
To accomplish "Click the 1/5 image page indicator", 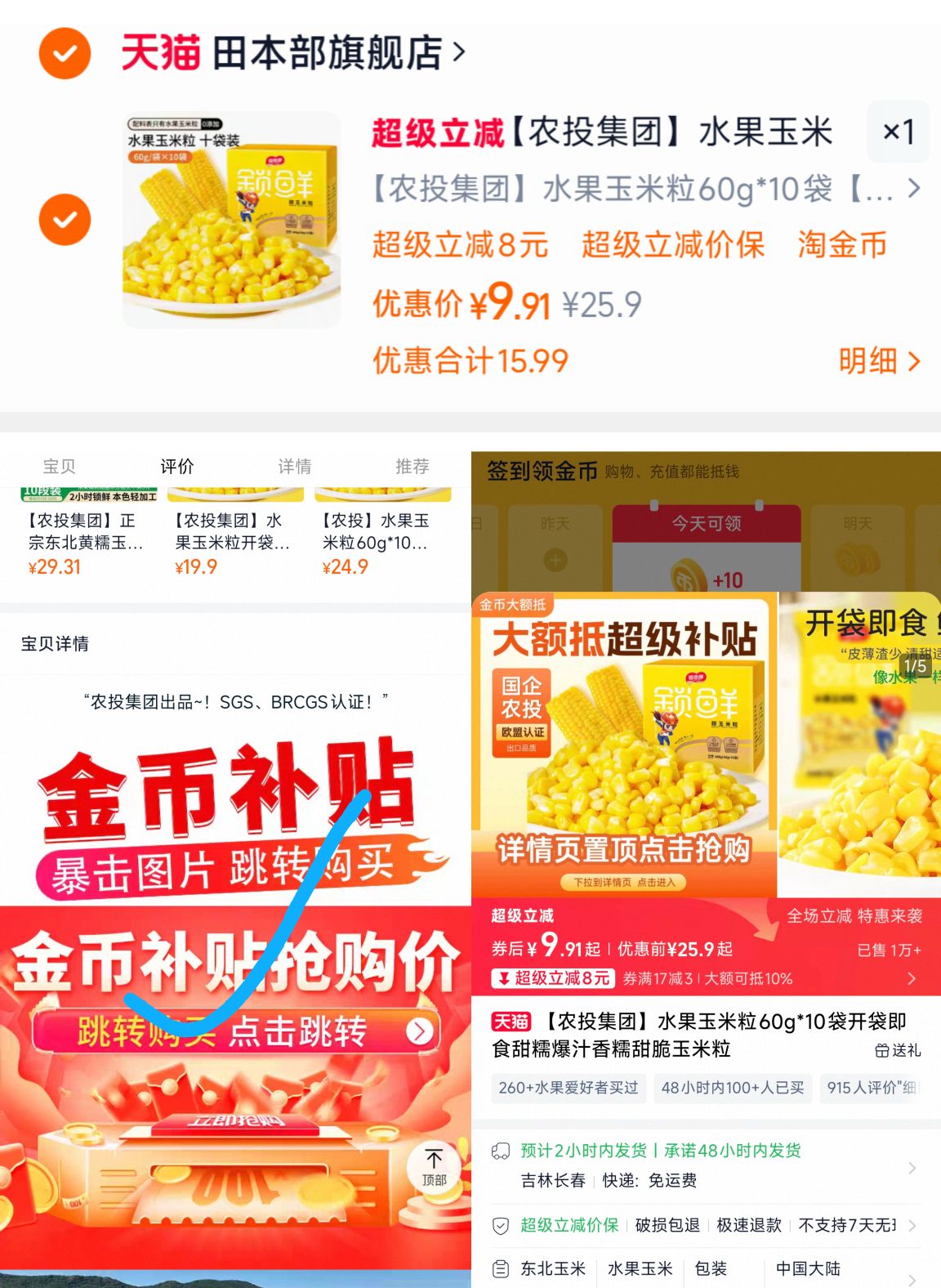I will pyautogui.click(x=914, y=666).
